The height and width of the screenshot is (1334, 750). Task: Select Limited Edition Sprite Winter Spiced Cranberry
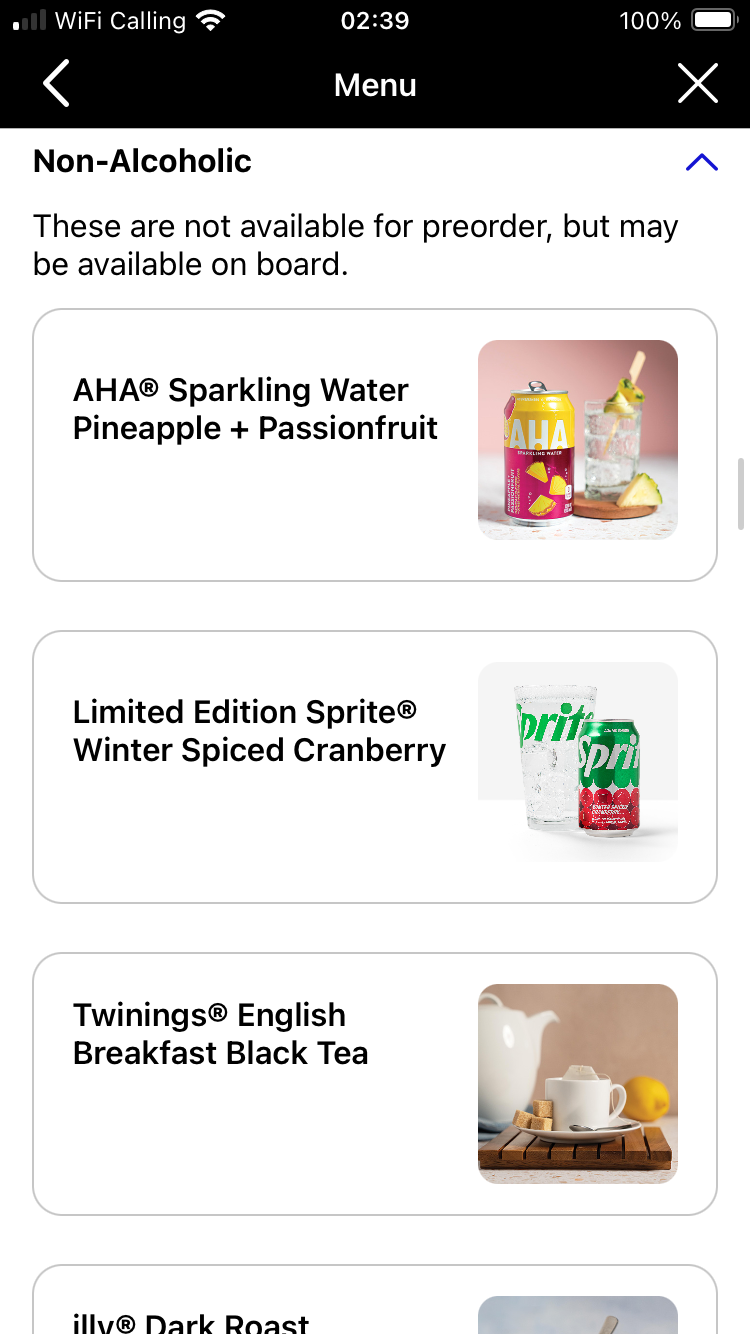pos(375,767)
